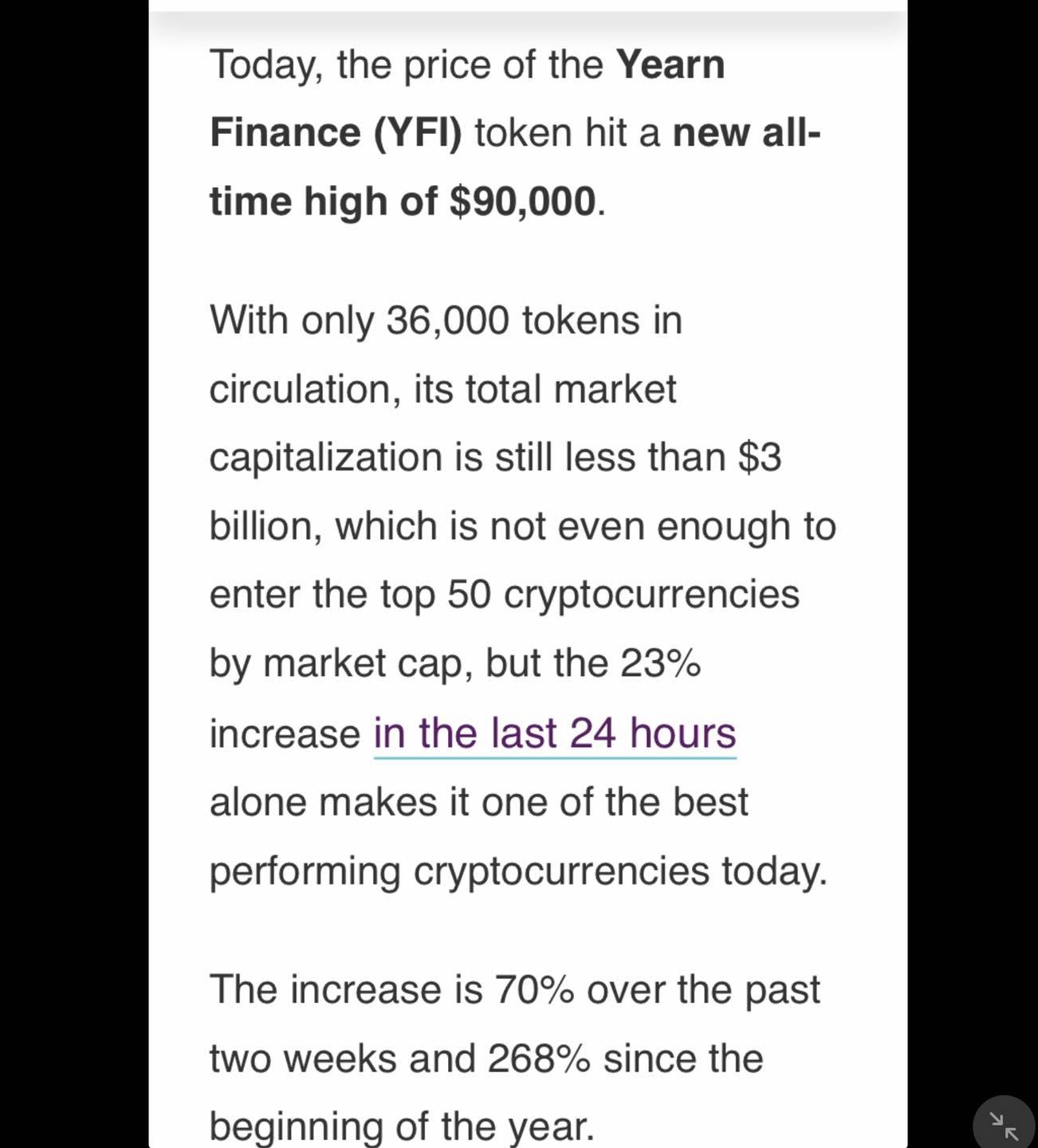1038x1148 pixels.
Task: Open the 'in the last 24 hours' link
Action: 555,733
